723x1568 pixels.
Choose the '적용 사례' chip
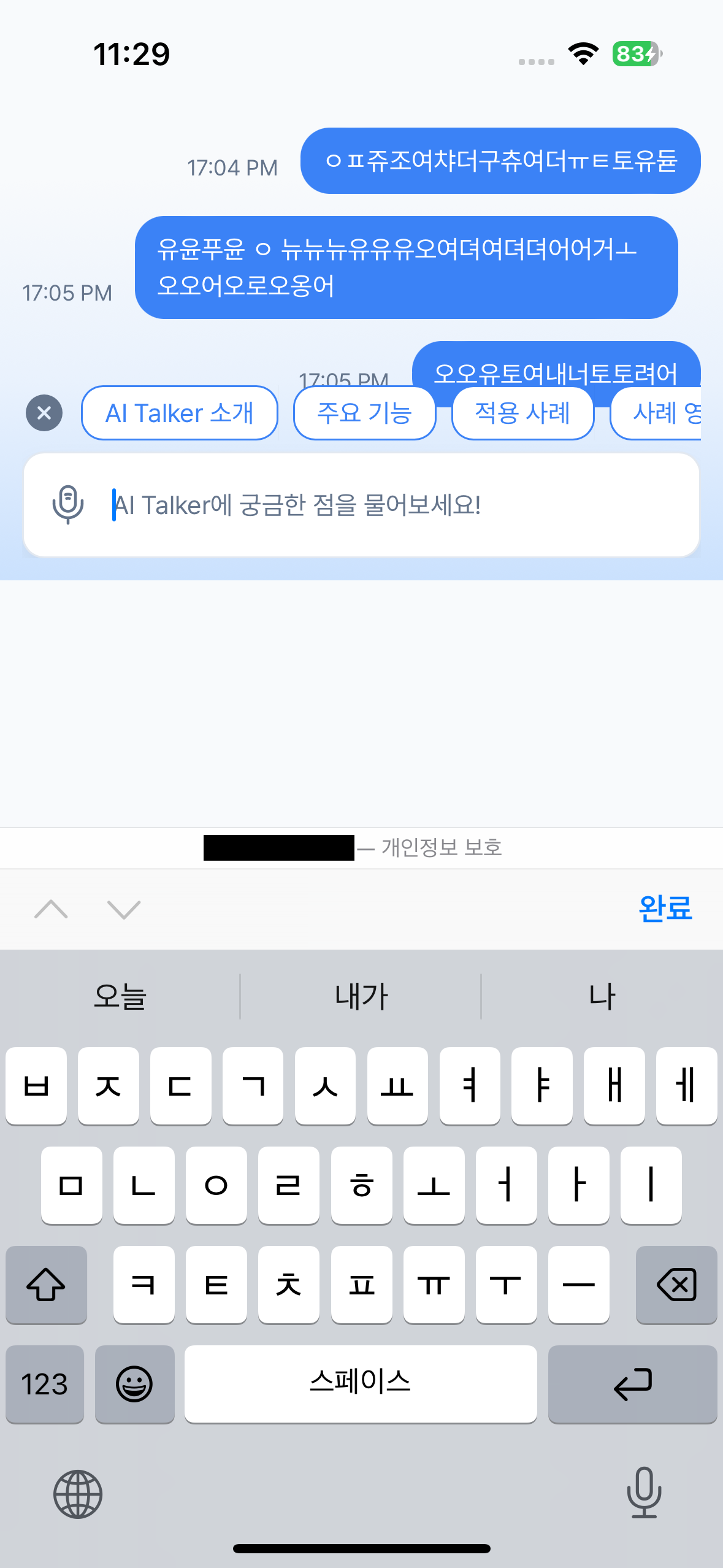pyautogui.click(x=522, y=413)
